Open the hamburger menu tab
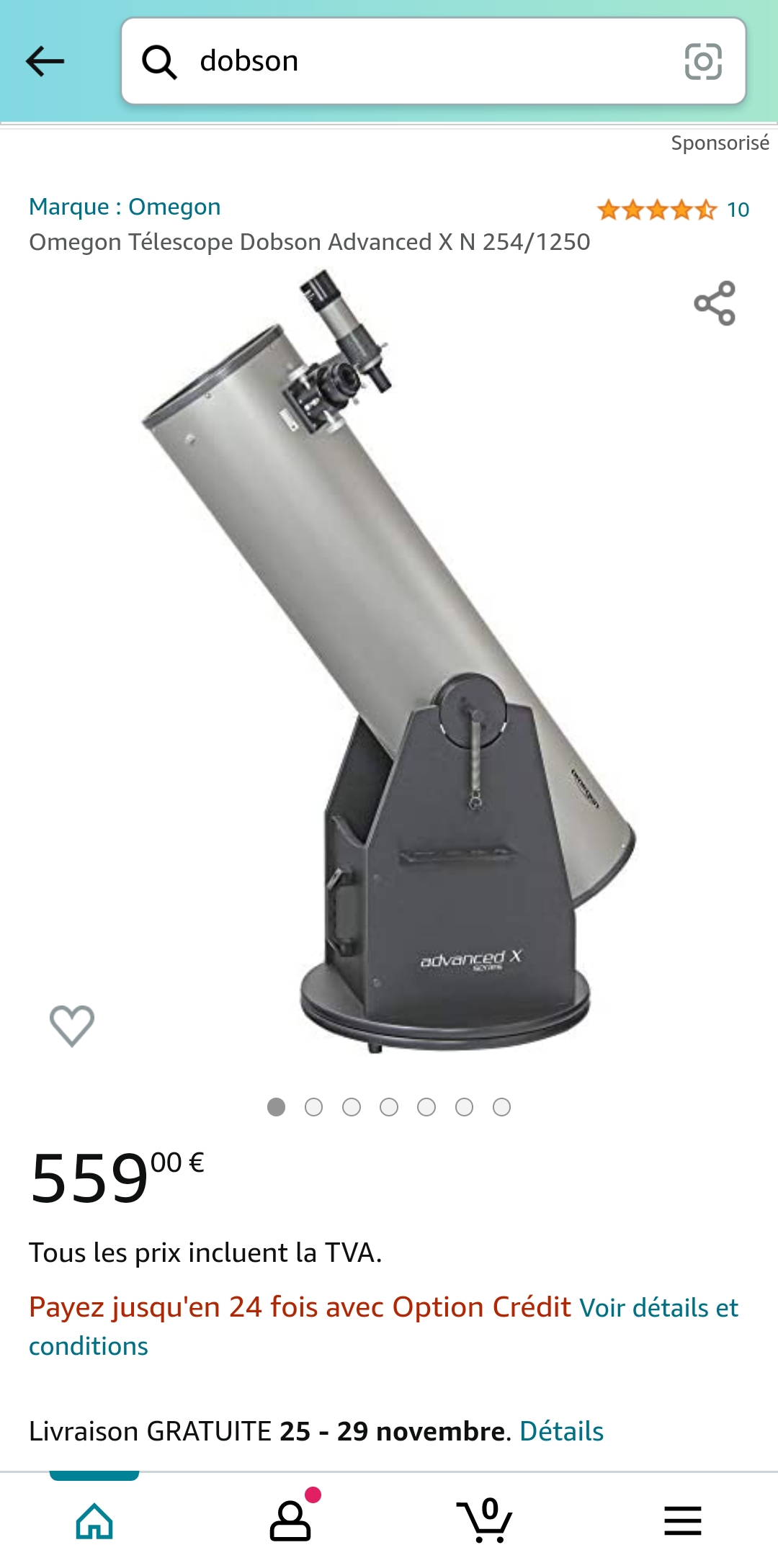The image size is (778, 1568). click(682, 1520)
